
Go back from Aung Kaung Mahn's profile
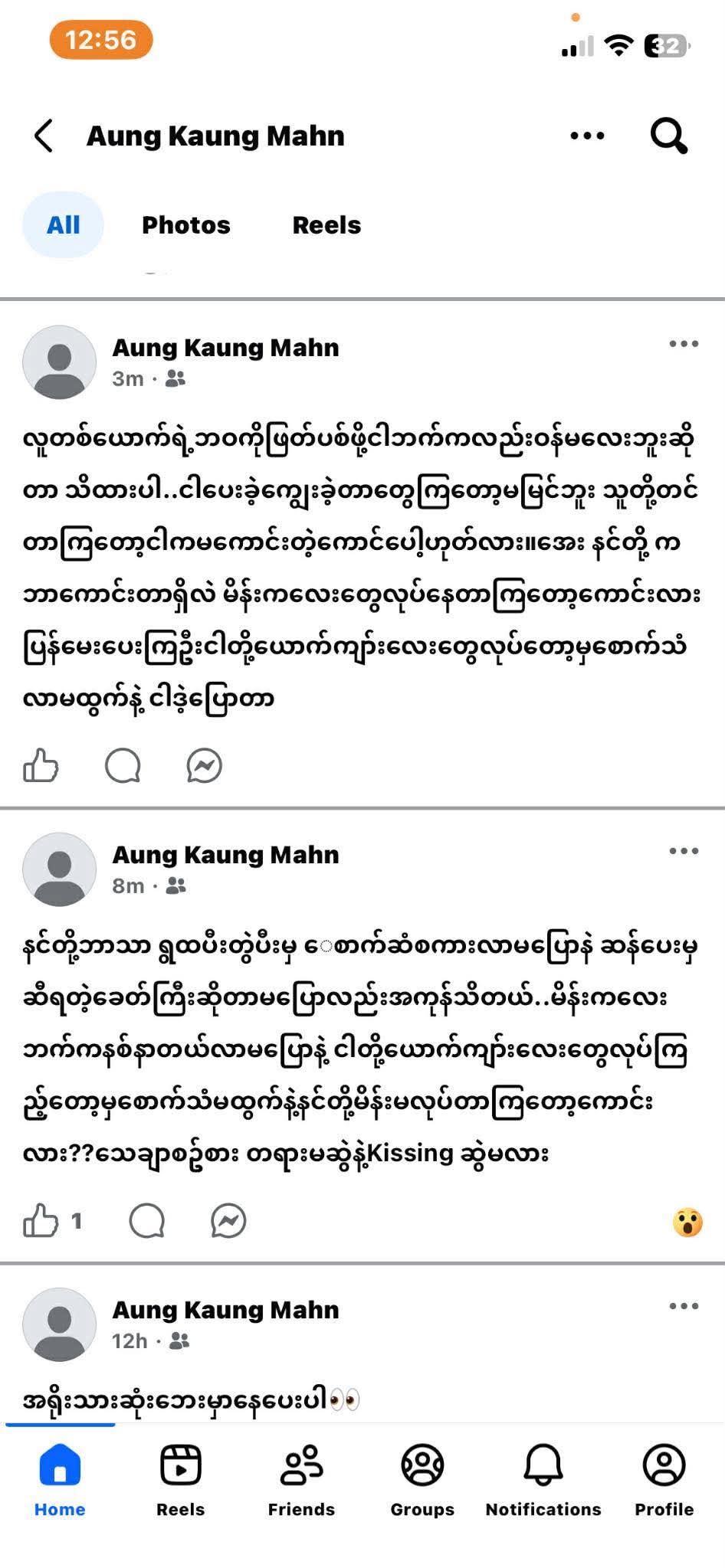tap(44, 136)
